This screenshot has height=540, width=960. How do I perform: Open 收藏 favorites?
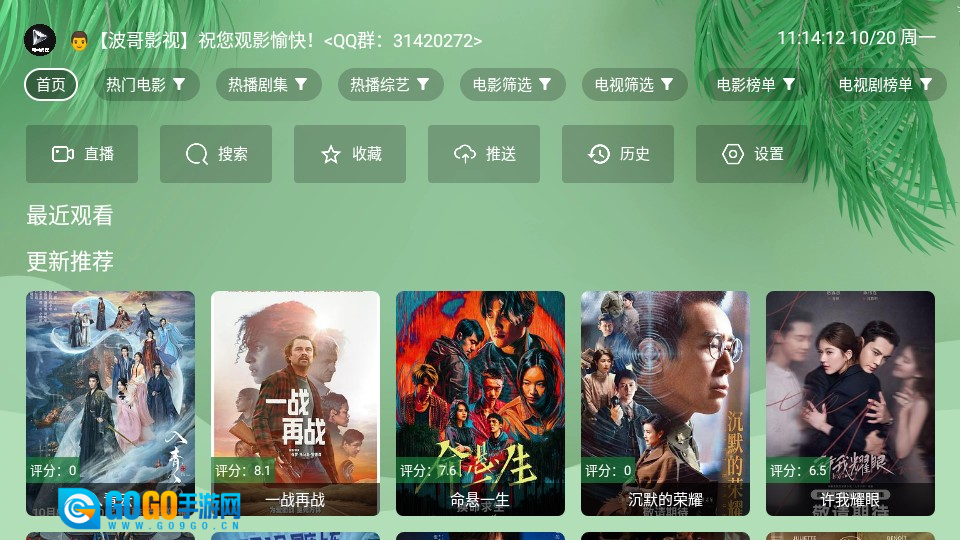[350, 154]
